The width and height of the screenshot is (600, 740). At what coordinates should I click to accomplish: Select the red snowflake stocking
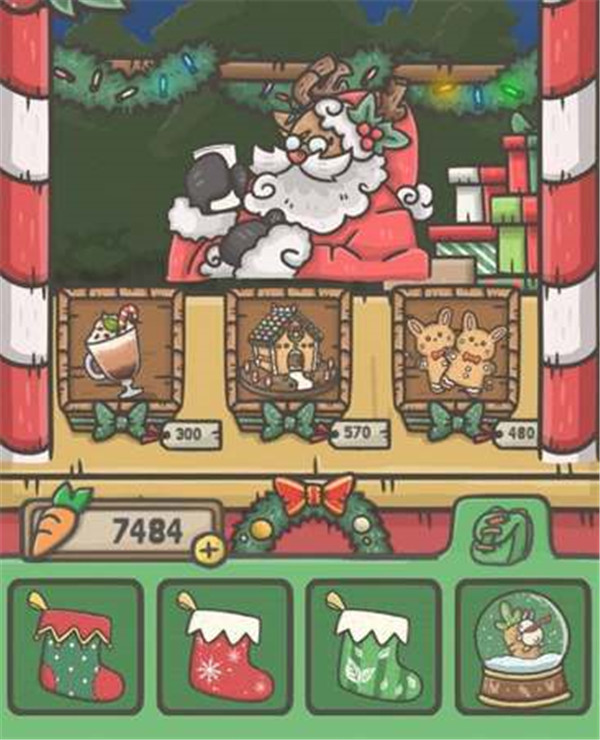click(225, 647)
